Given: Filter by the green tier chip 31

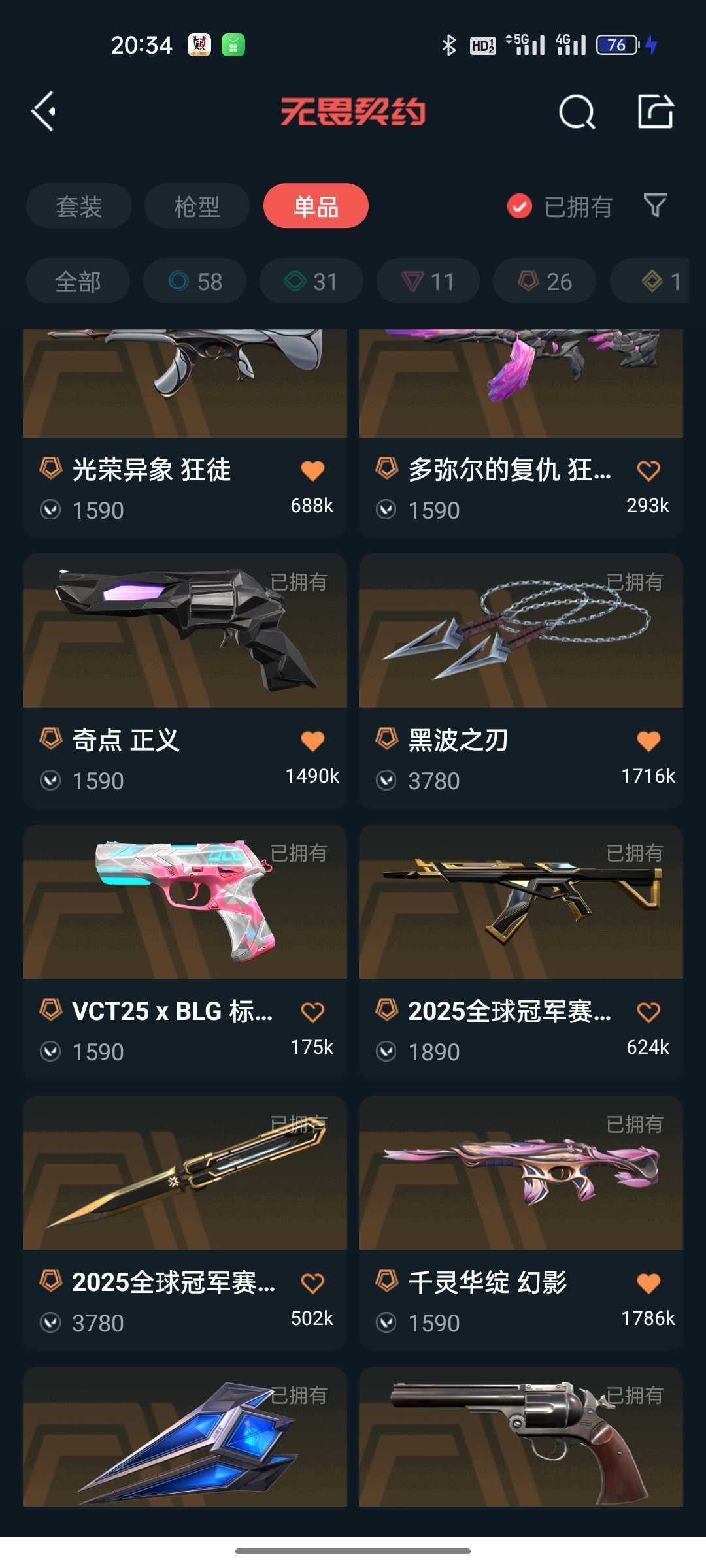Looking at the screenshot, I should pos(311,282).
